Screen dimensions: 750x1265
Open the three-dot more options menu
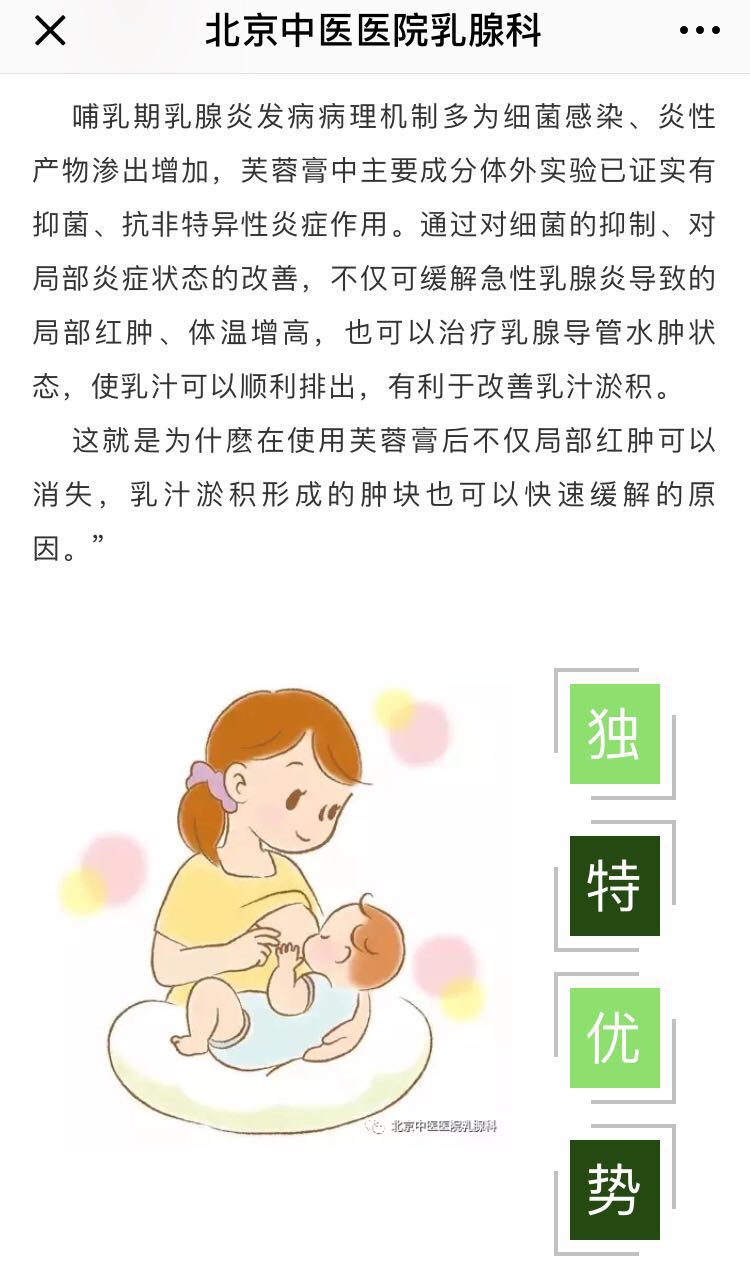(x=699, y=31)
